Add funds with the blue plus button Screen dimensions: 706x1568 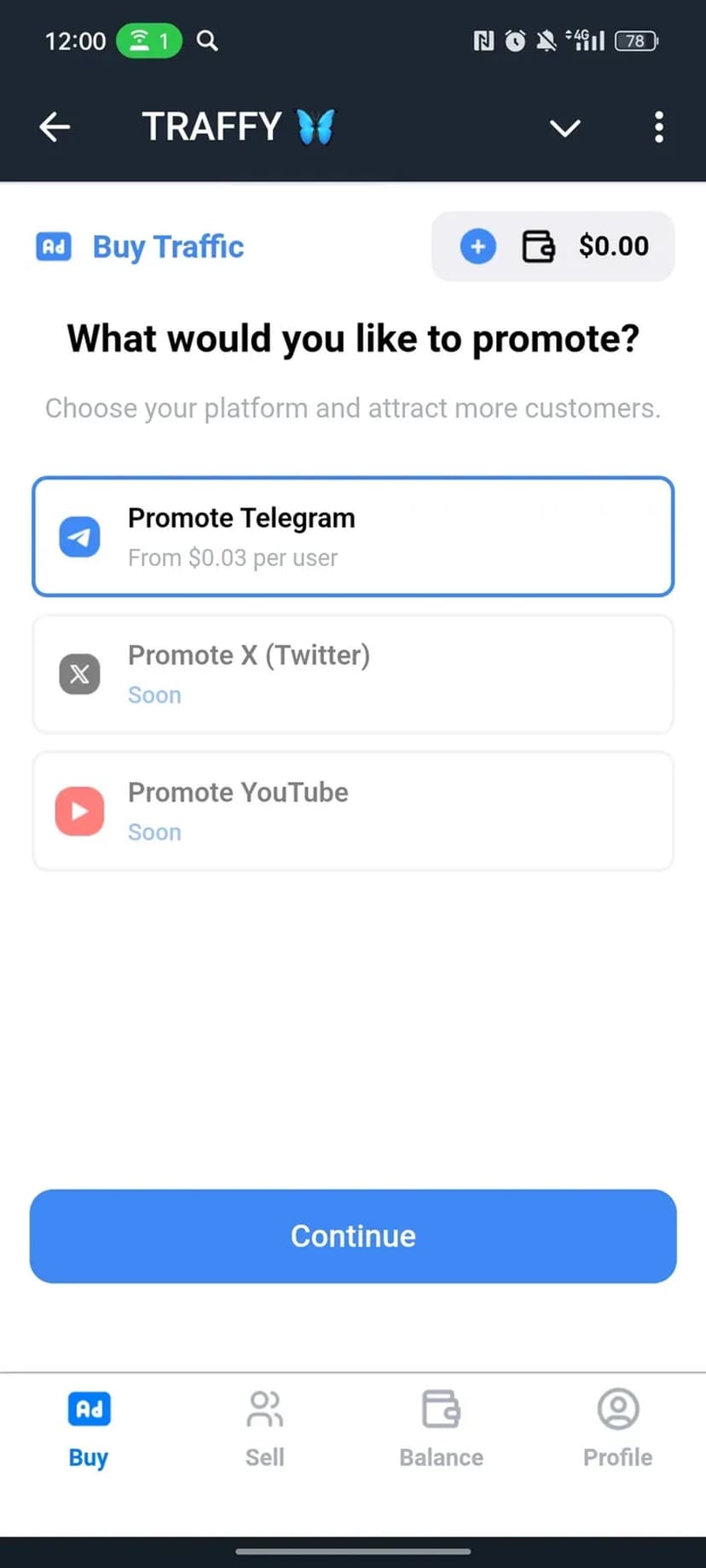tap(477, 246)
